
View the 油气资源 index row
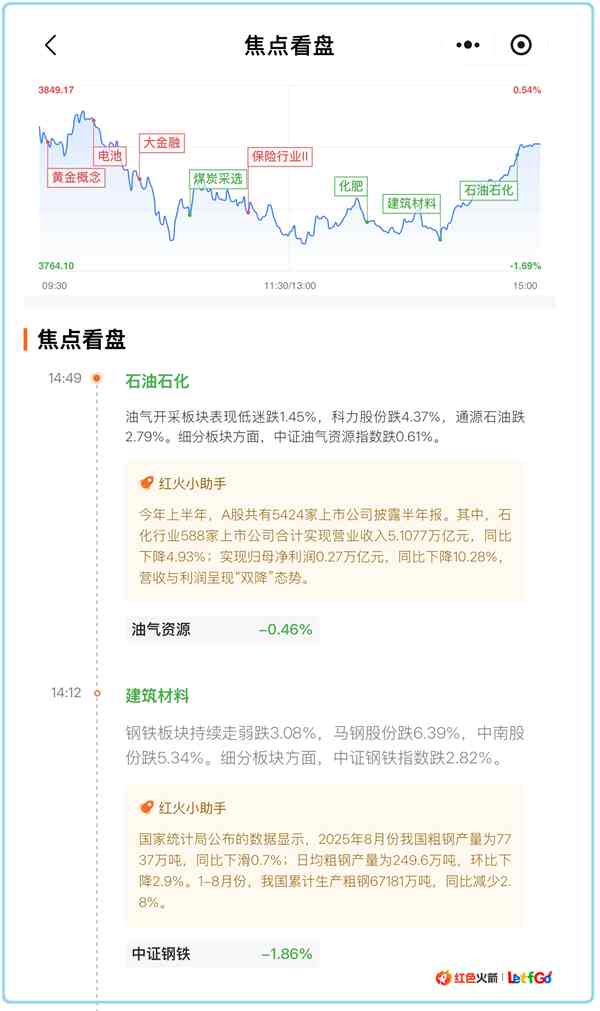(x=222, y=630)
